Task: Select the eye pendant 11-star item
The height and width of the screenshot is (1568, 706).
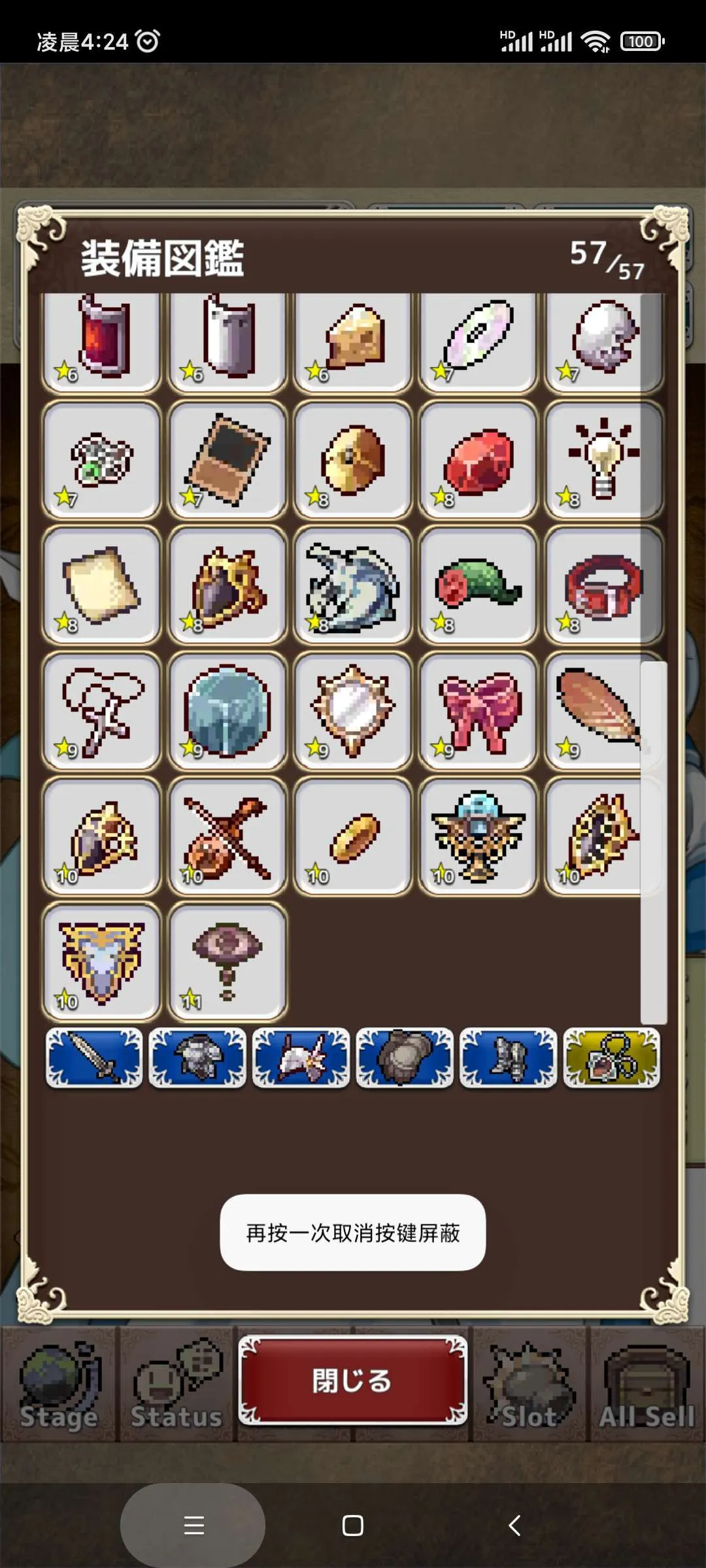Action: tap(227, 962)
